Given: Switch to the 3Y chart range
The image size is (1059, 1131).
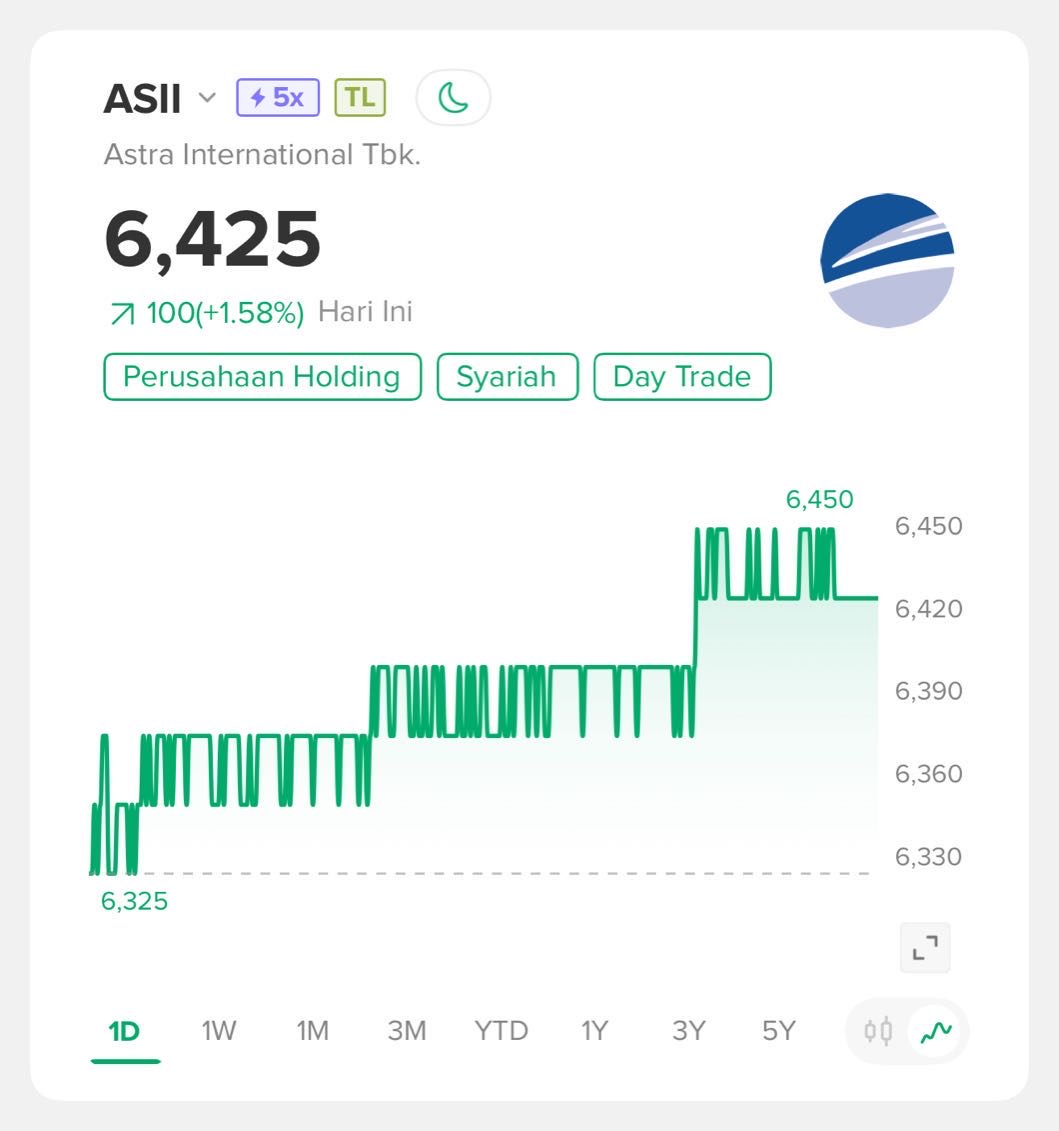Looking at the screenshot, I should (688, 1031).
